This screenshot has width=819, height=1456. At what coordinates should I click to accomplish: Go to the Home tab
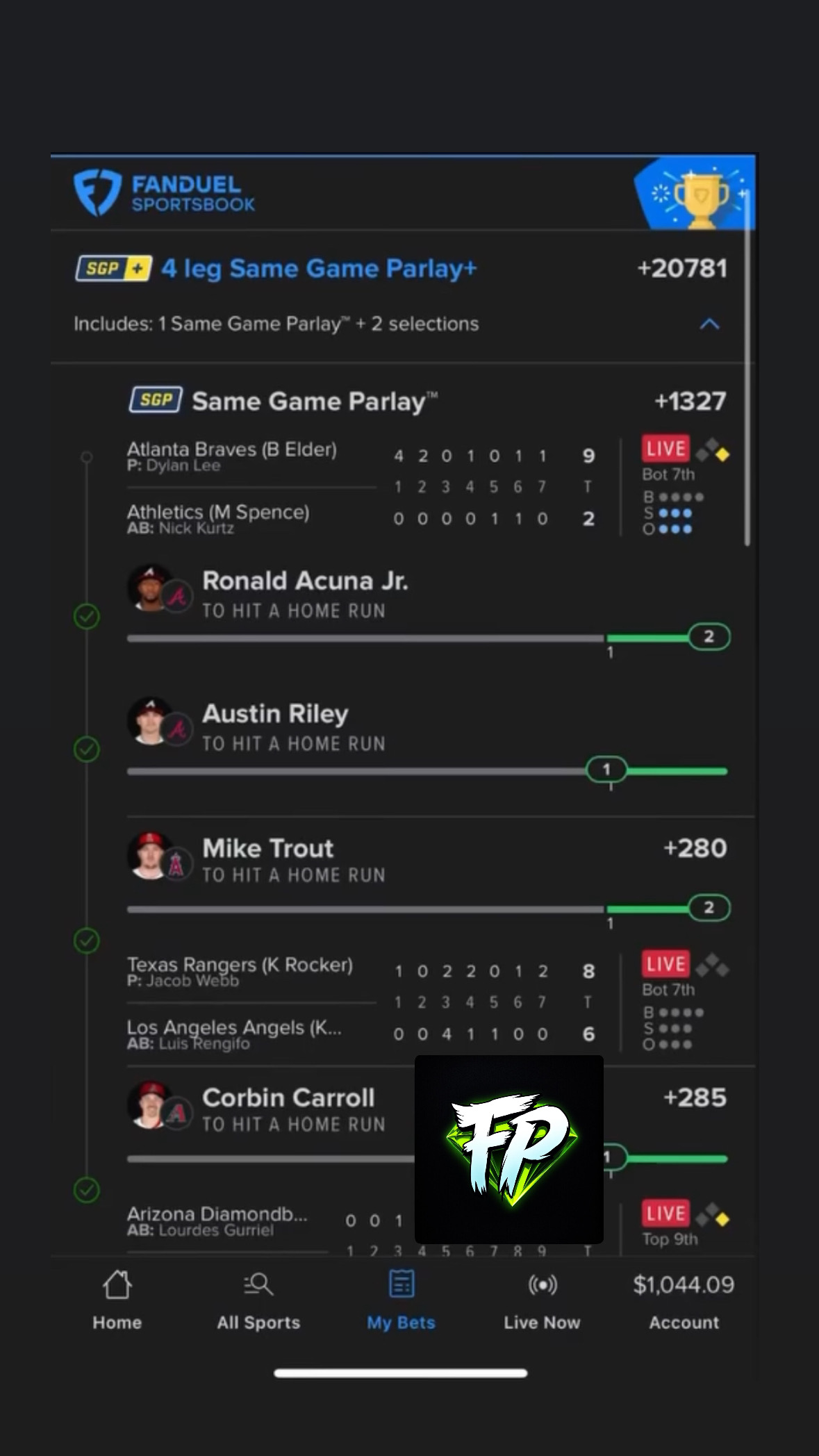click(117, 1300)
